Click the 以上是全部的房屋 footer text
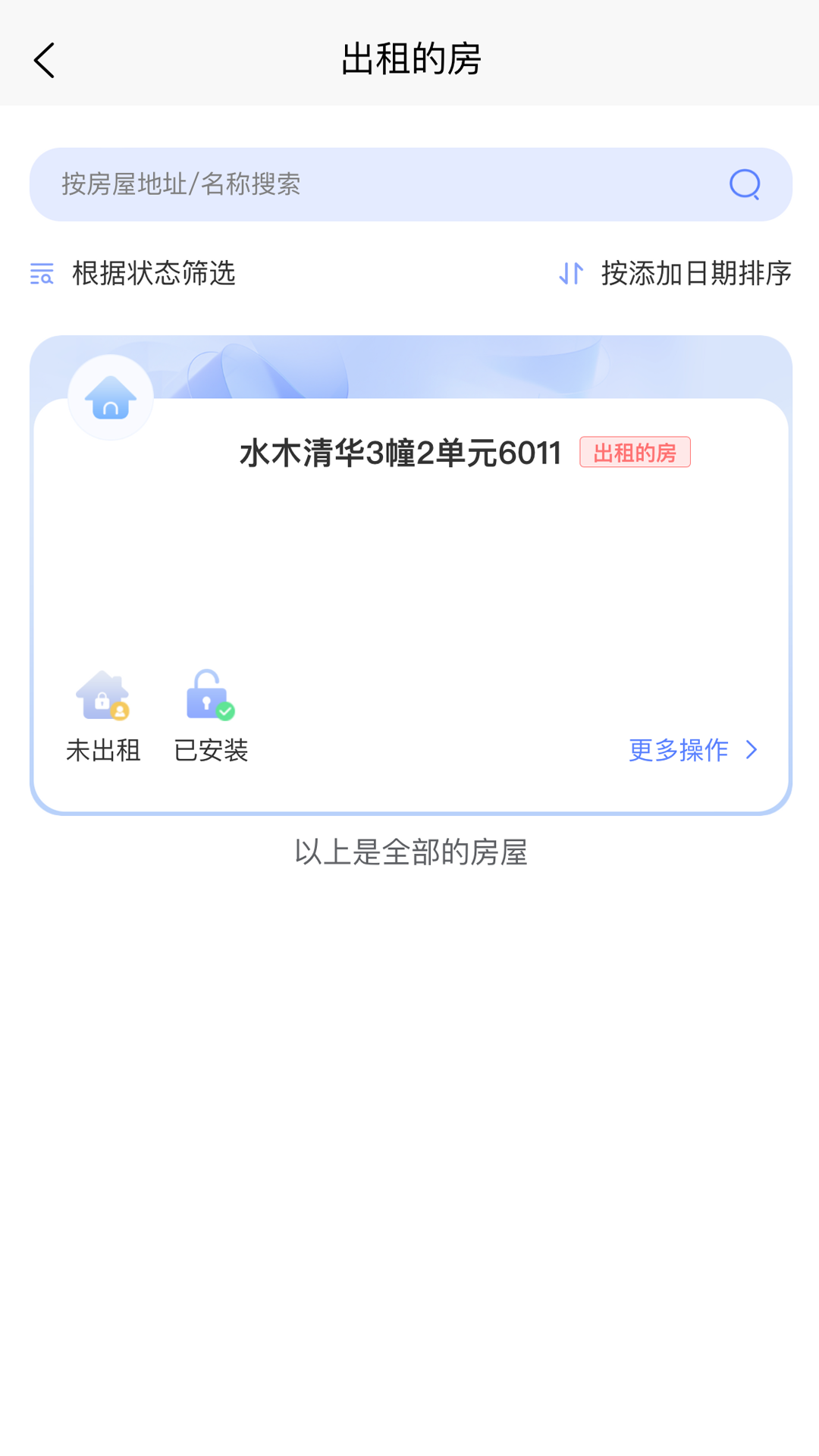 click(x=409, y=854)
